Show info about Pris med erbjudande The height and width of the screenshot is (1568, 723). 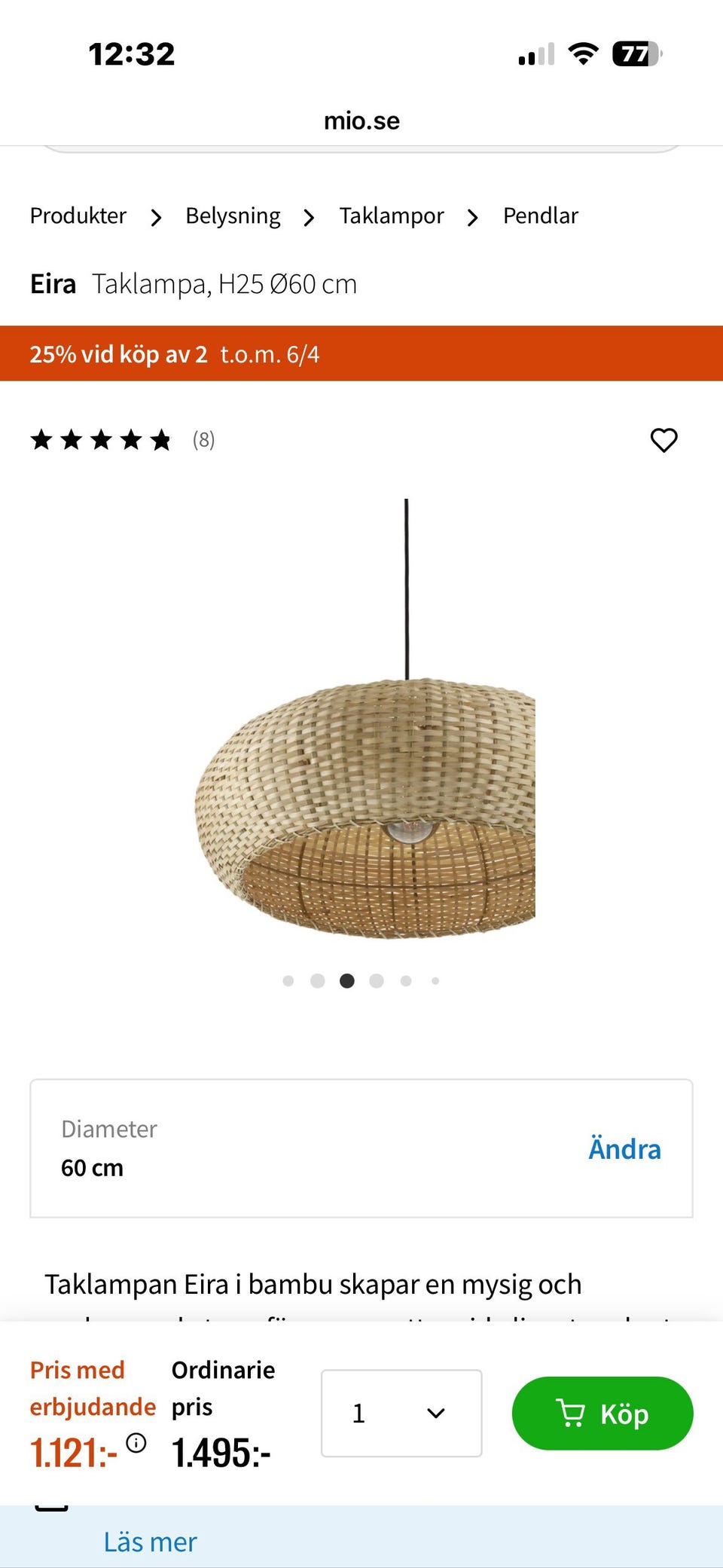[136, 1443]
